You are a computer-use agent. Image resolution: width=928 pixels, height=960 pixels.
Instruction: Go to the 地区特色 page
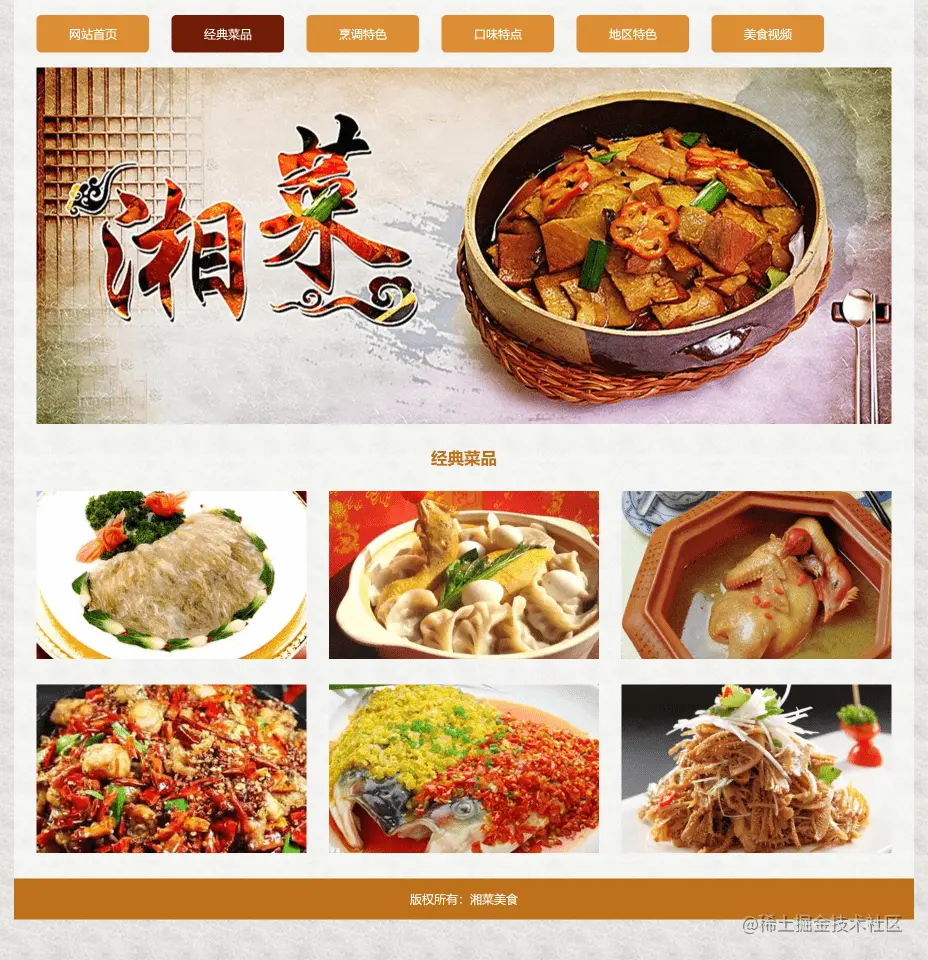632,34
